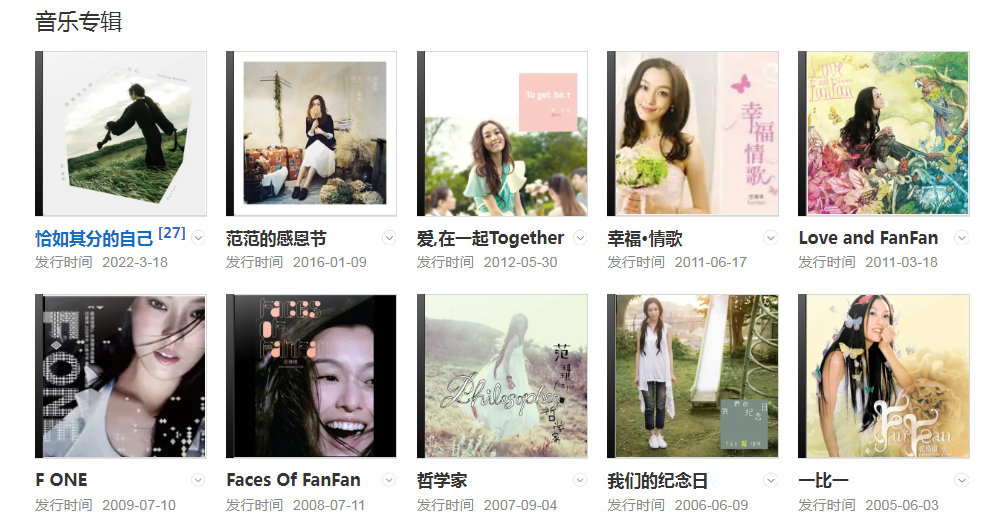Expand details for 恰如其分的自己

(198, 238)
